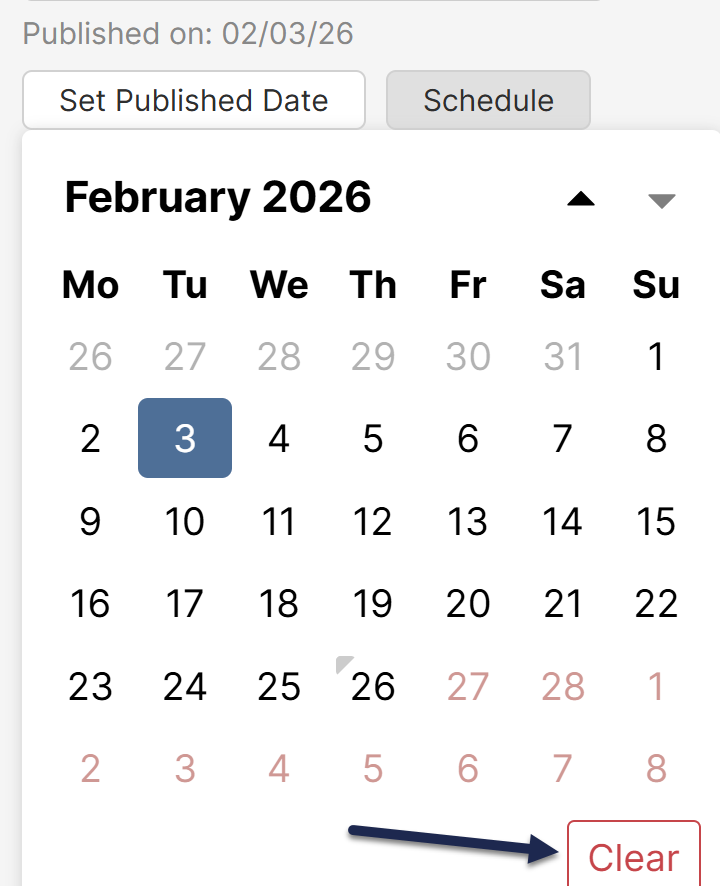Pick day 25 in February
720x886 pixels.
click(x=279, y=687)
